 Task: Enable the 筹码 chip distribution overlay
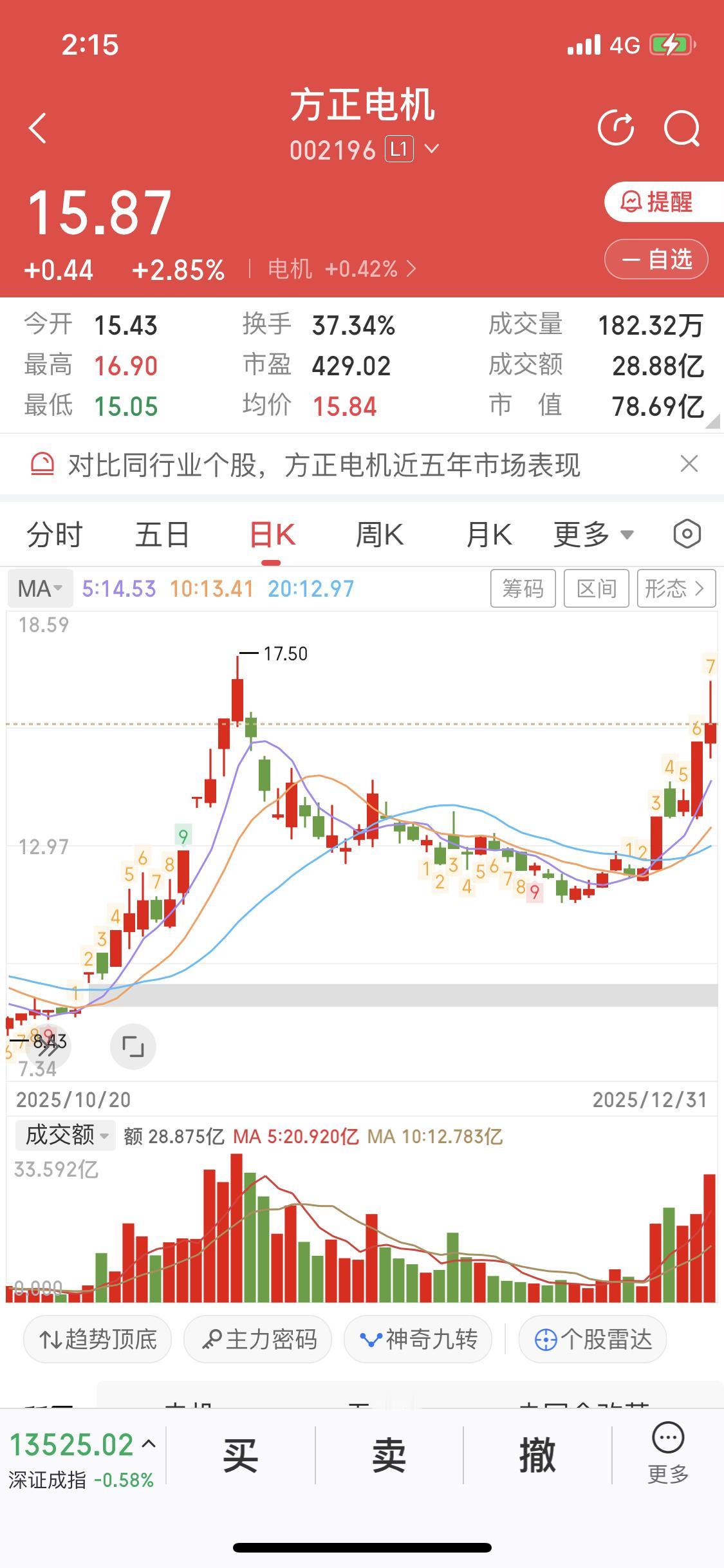click(523, 588)
